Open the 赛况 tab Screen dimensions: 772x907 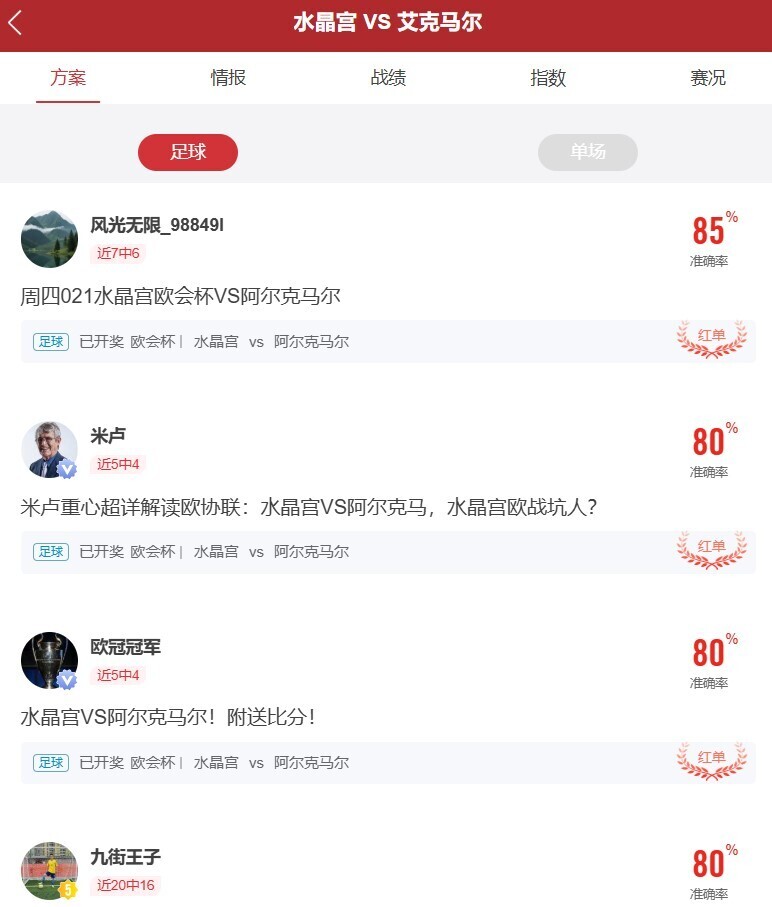click(708, 78)
